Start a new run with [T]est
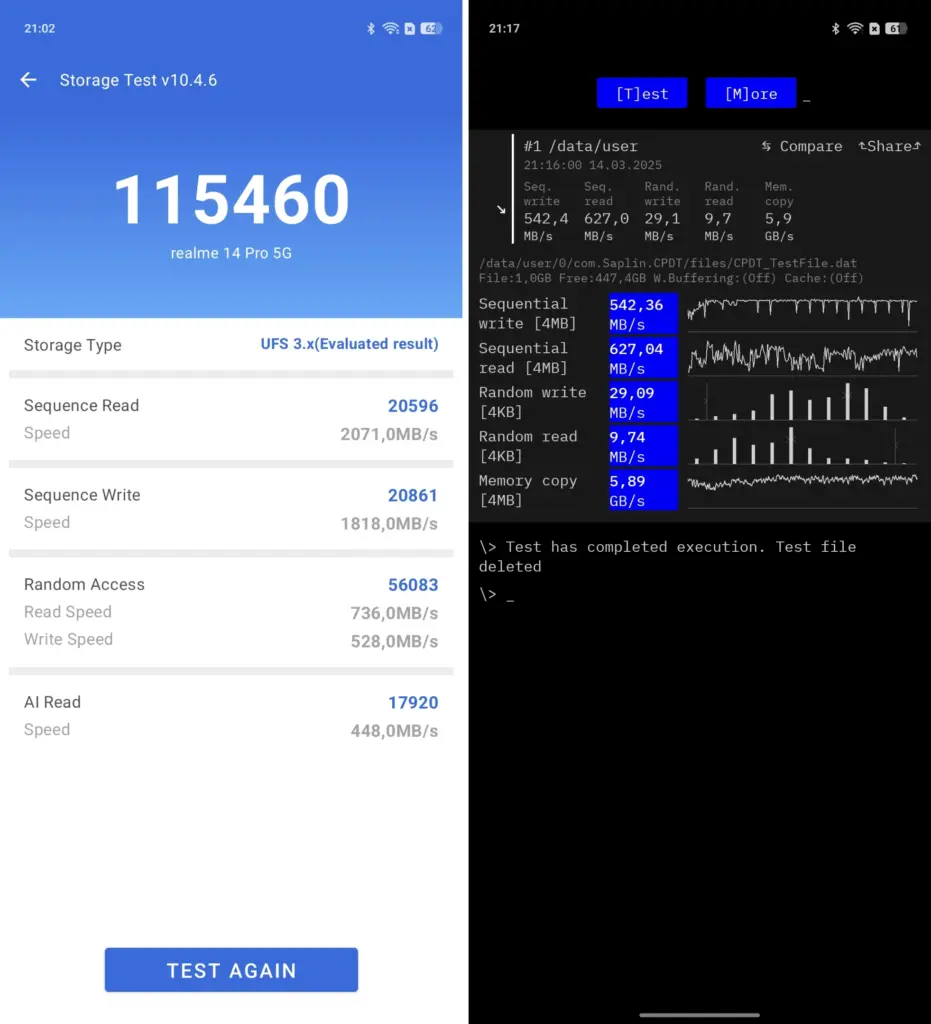Screen dimensions: 931x1024 [642, 93]
